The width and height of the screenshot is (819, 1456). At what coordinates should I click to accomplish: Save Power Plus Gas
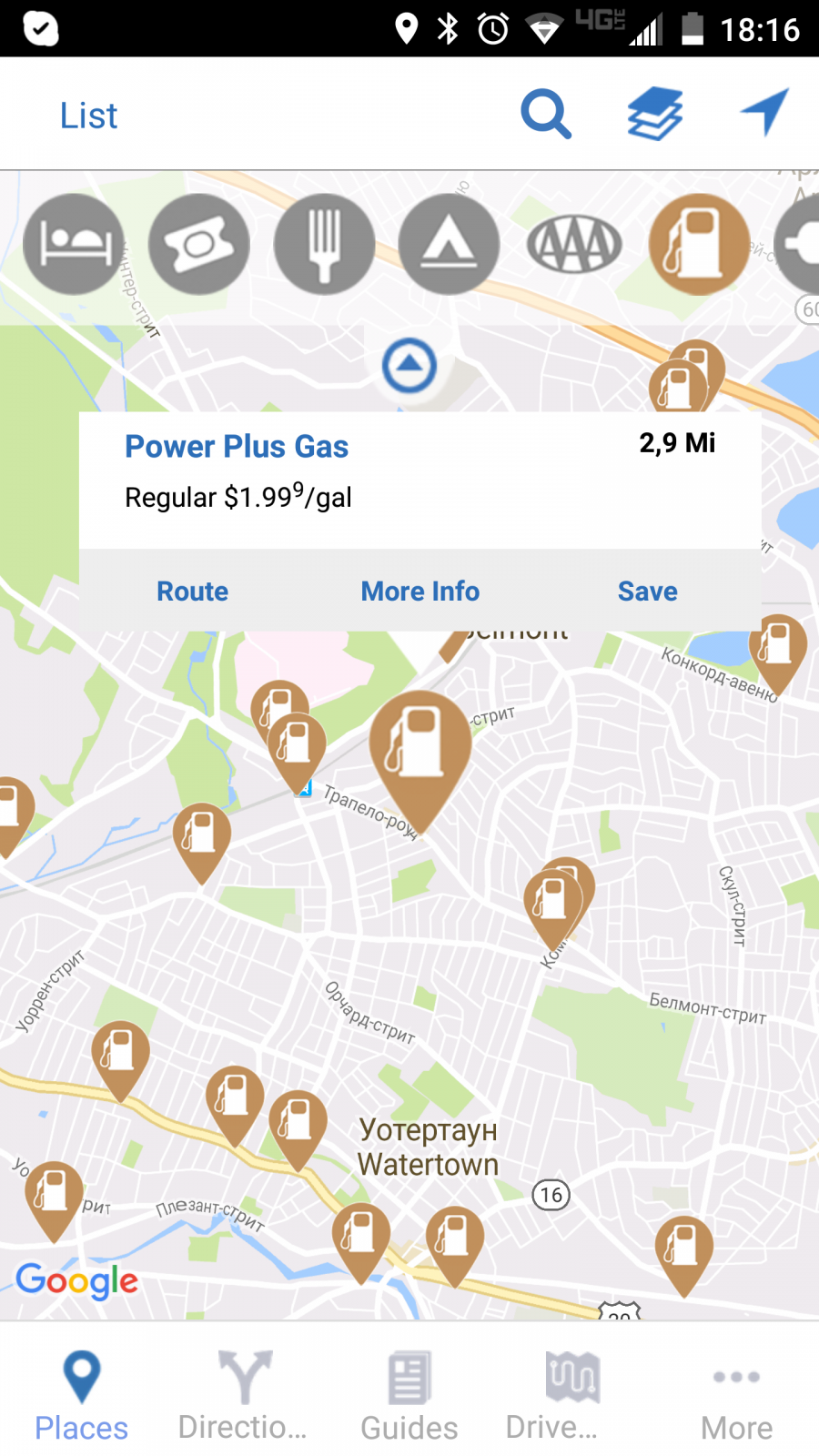pos(648,591)
